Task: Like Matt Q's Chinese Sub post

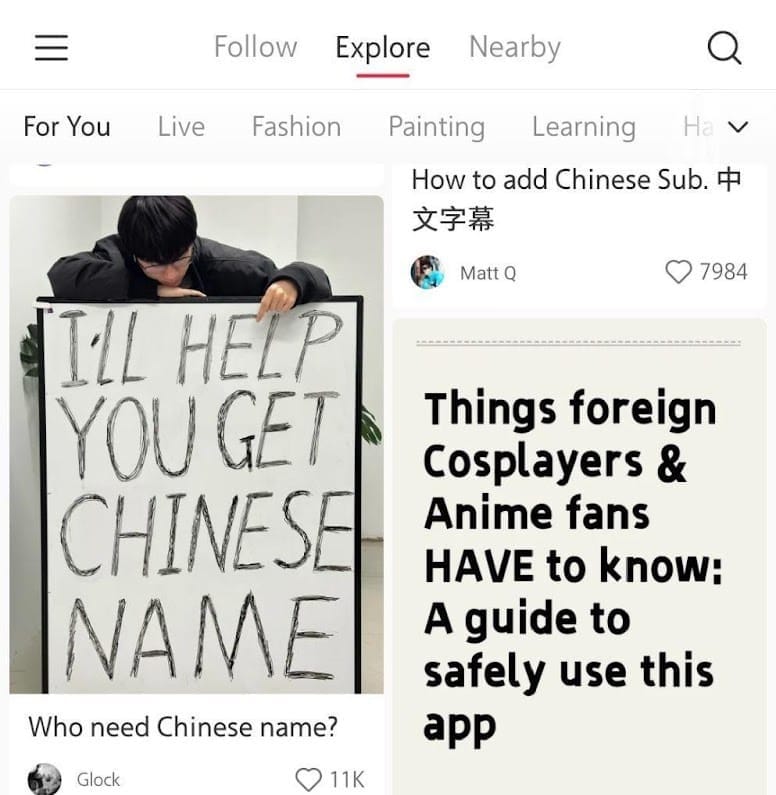Action: pos(679,272)
